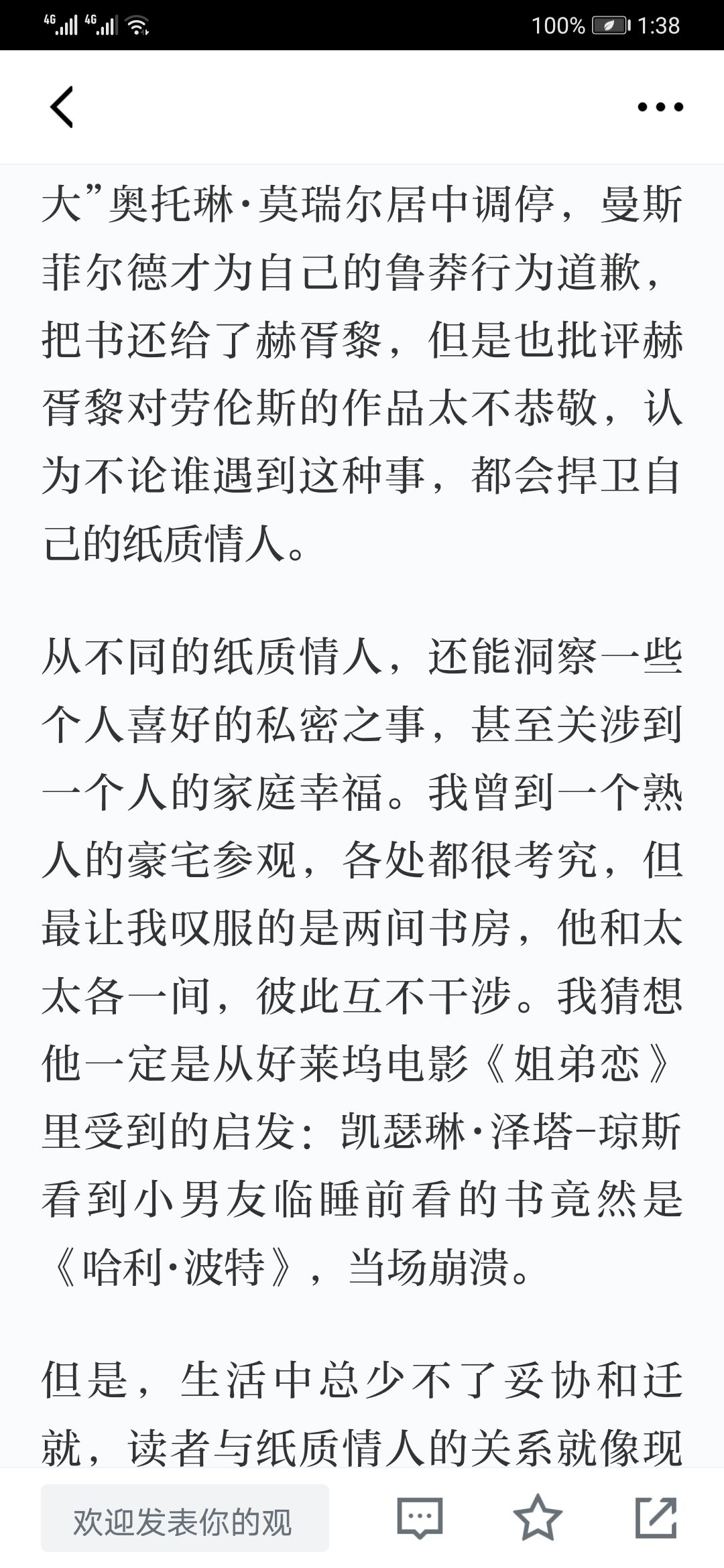Open the three-dot overflow menu
This screenshot has height=1568, width=724.
(x=660, y=107)
